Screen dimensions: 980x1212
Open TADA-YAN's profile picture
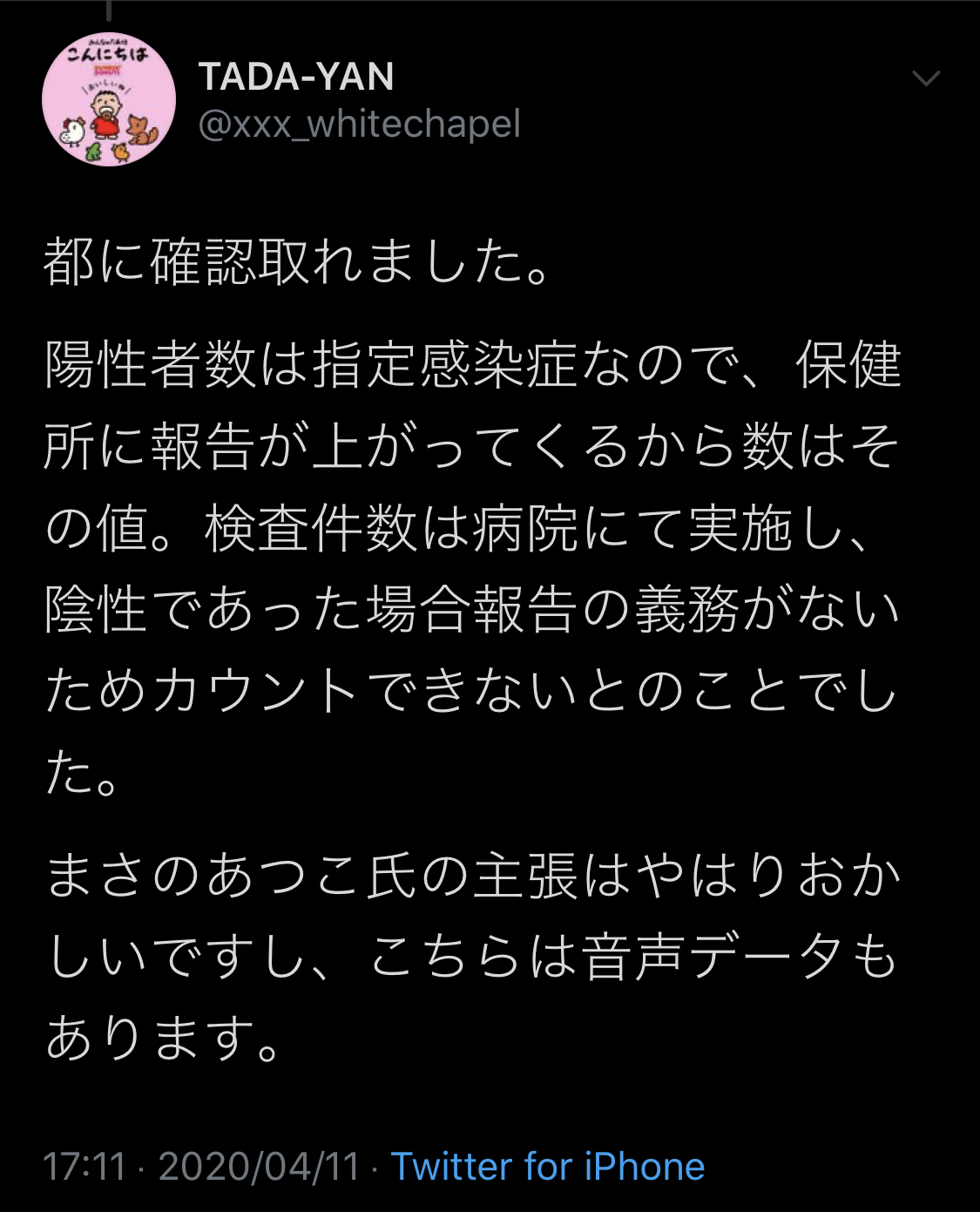(x=109, y=99)
